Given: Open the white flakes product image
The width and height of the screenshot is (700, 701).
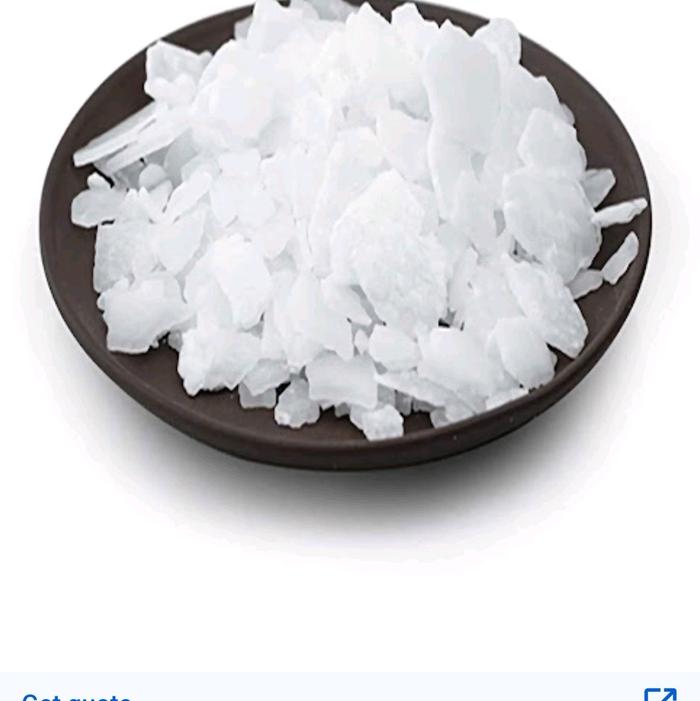Looking at the screenshot, I should point(350,230).
